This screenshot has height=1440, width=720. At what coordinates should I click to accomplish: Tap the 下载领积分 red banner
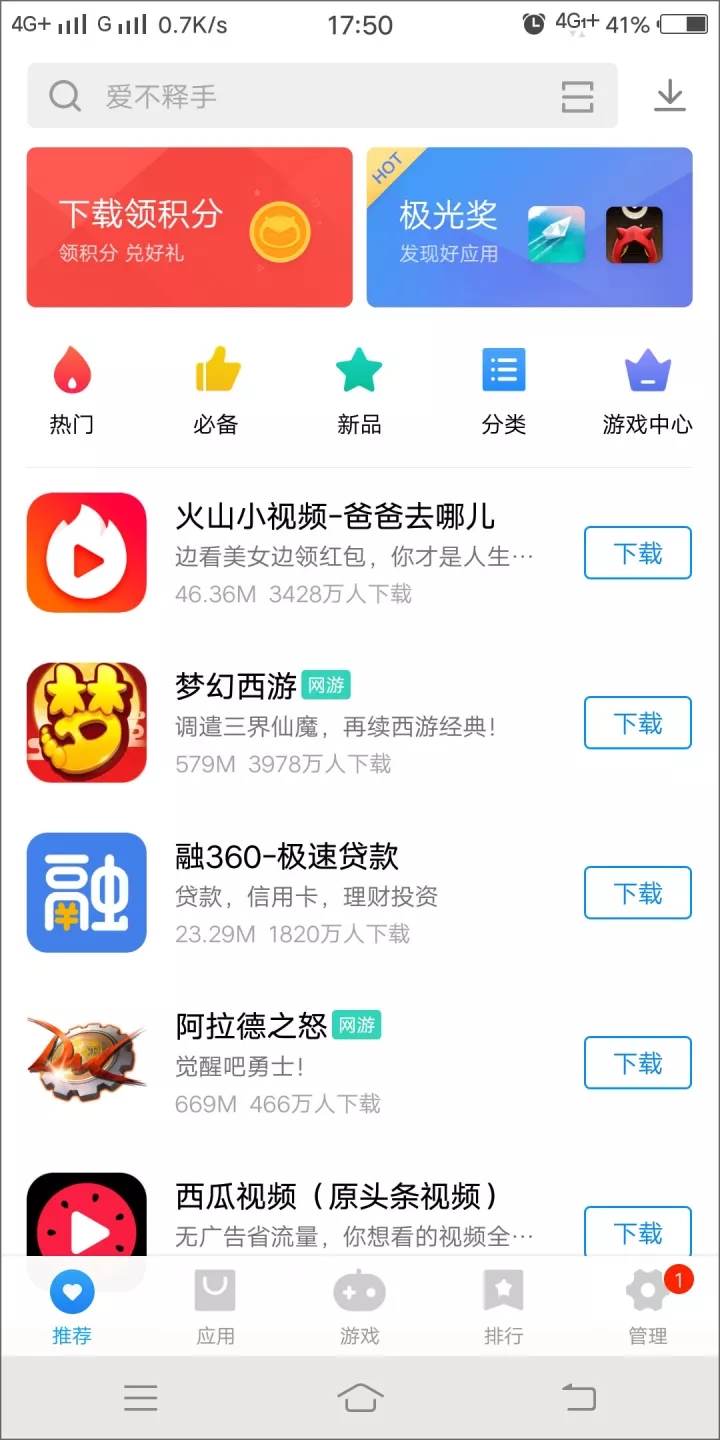(x=190, y=226)
